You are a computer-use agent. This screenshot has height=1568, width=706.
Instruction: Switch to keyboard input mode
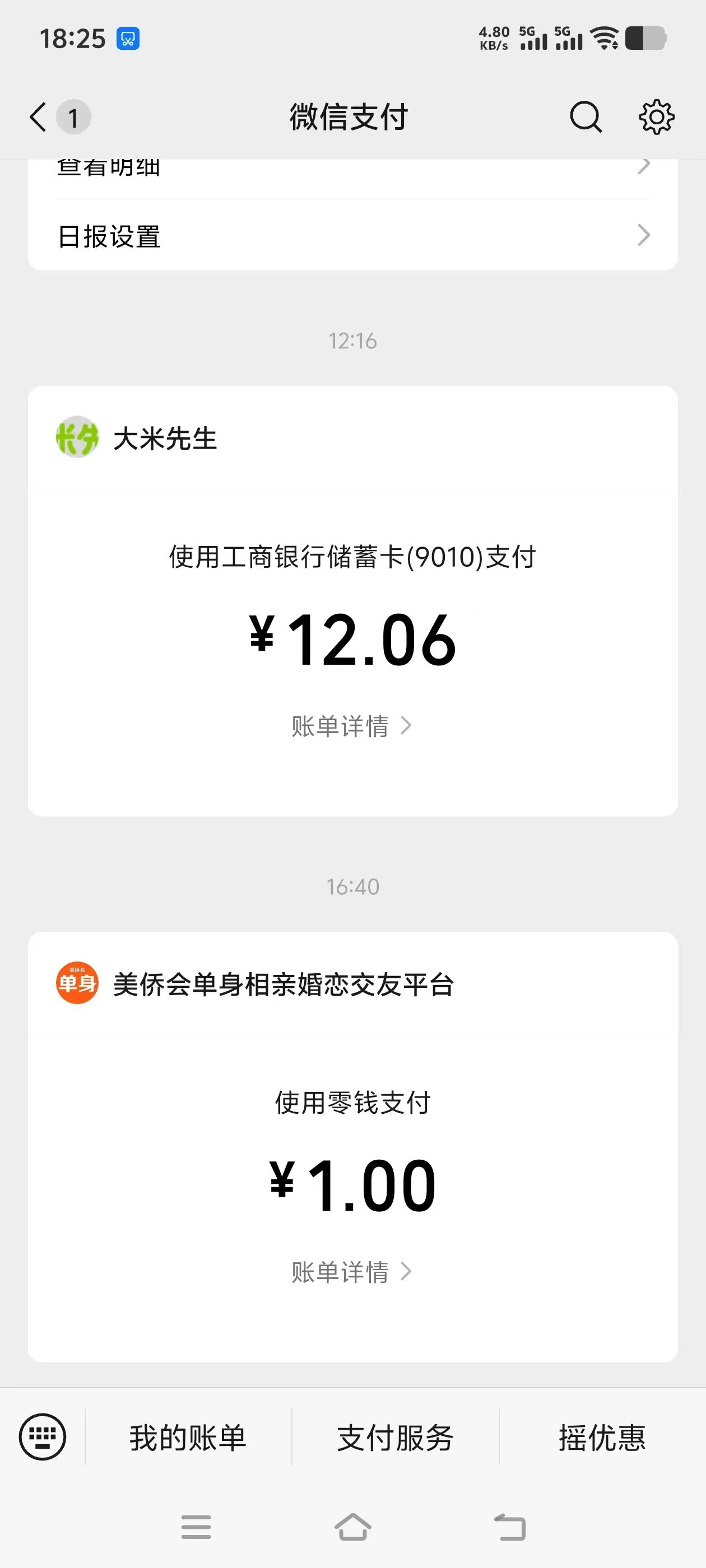coord(43,1436)
